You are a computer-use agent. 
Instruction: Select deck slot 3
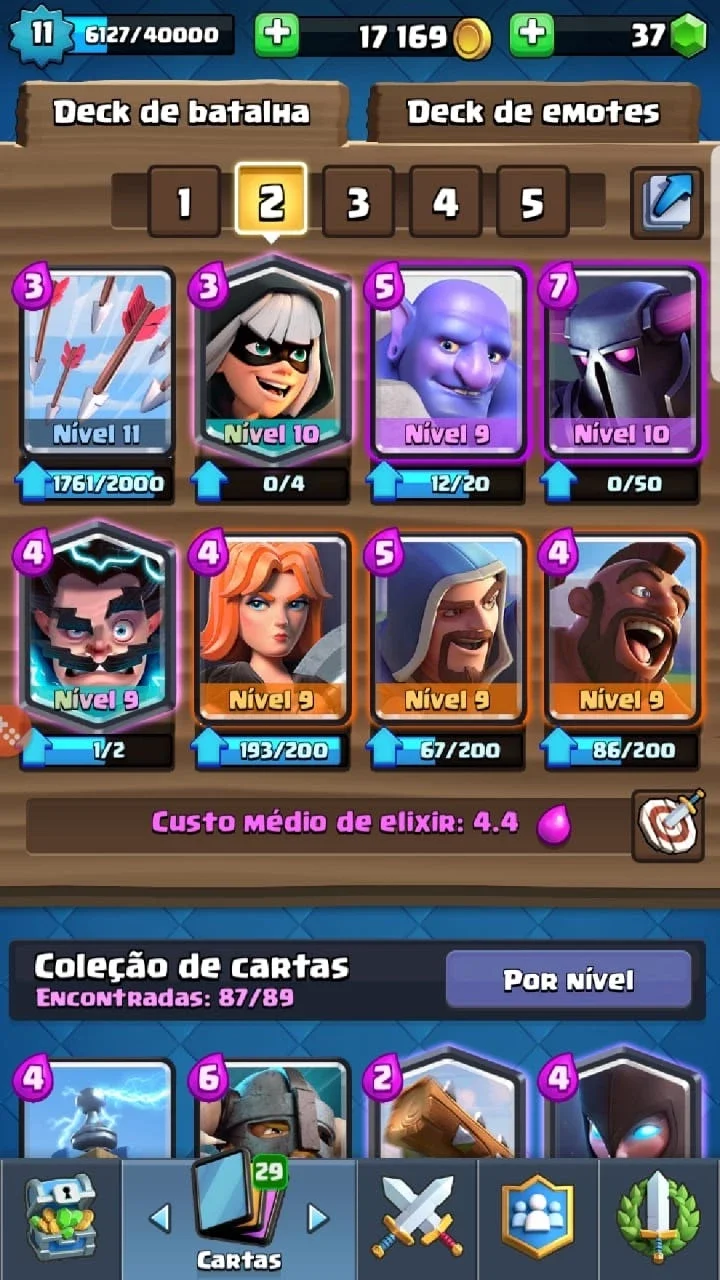(x=358, y=202)
